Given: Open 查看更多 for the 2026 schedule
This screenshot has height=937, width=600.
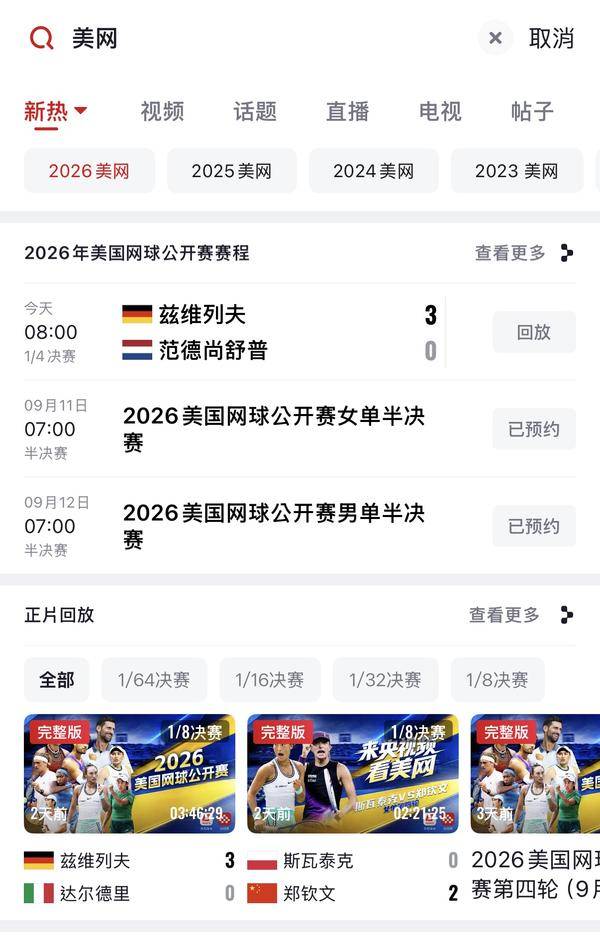Looking at the screenshot, I should coord(524,253).
